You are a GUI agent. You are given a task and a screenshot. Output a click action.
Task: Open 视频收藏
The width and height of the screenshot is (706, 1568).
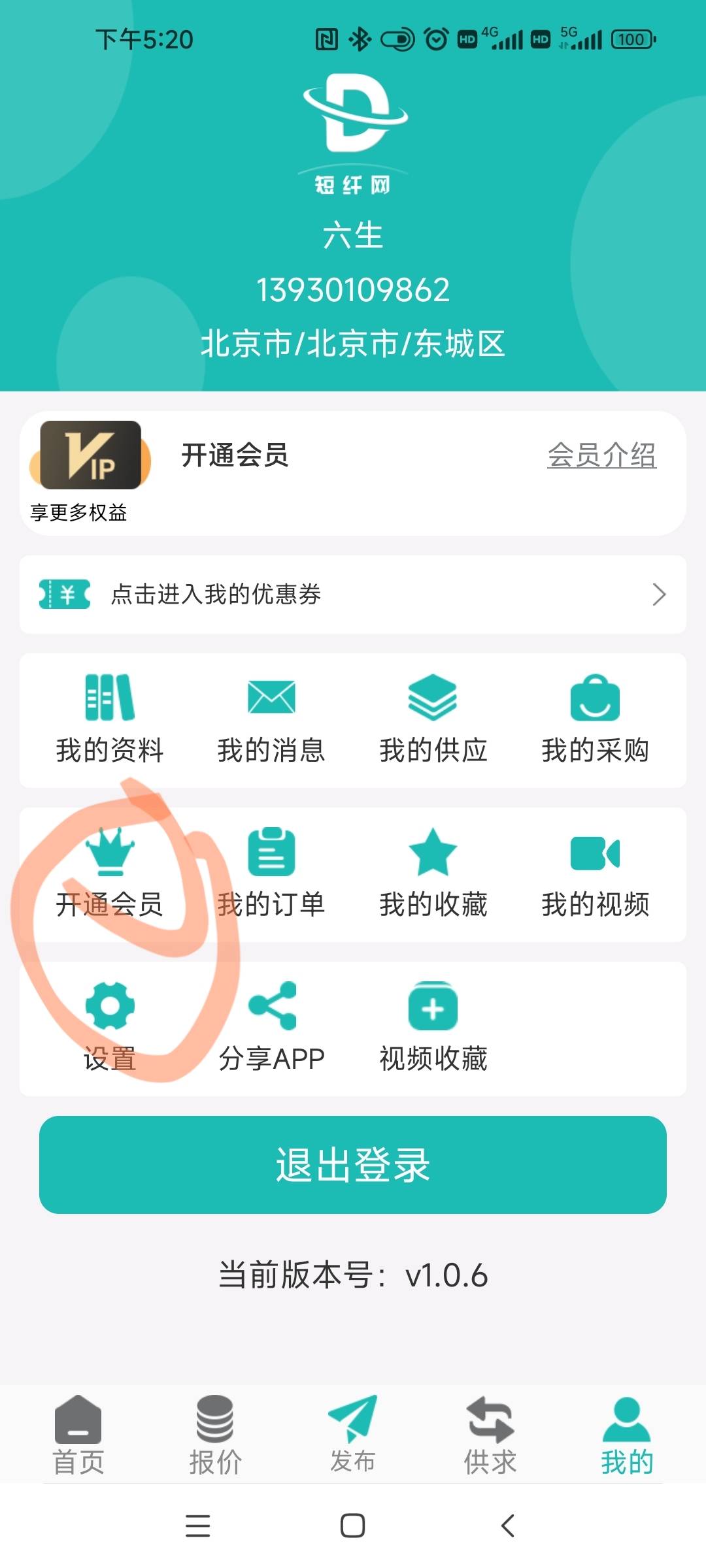[x=433, y=1028]
